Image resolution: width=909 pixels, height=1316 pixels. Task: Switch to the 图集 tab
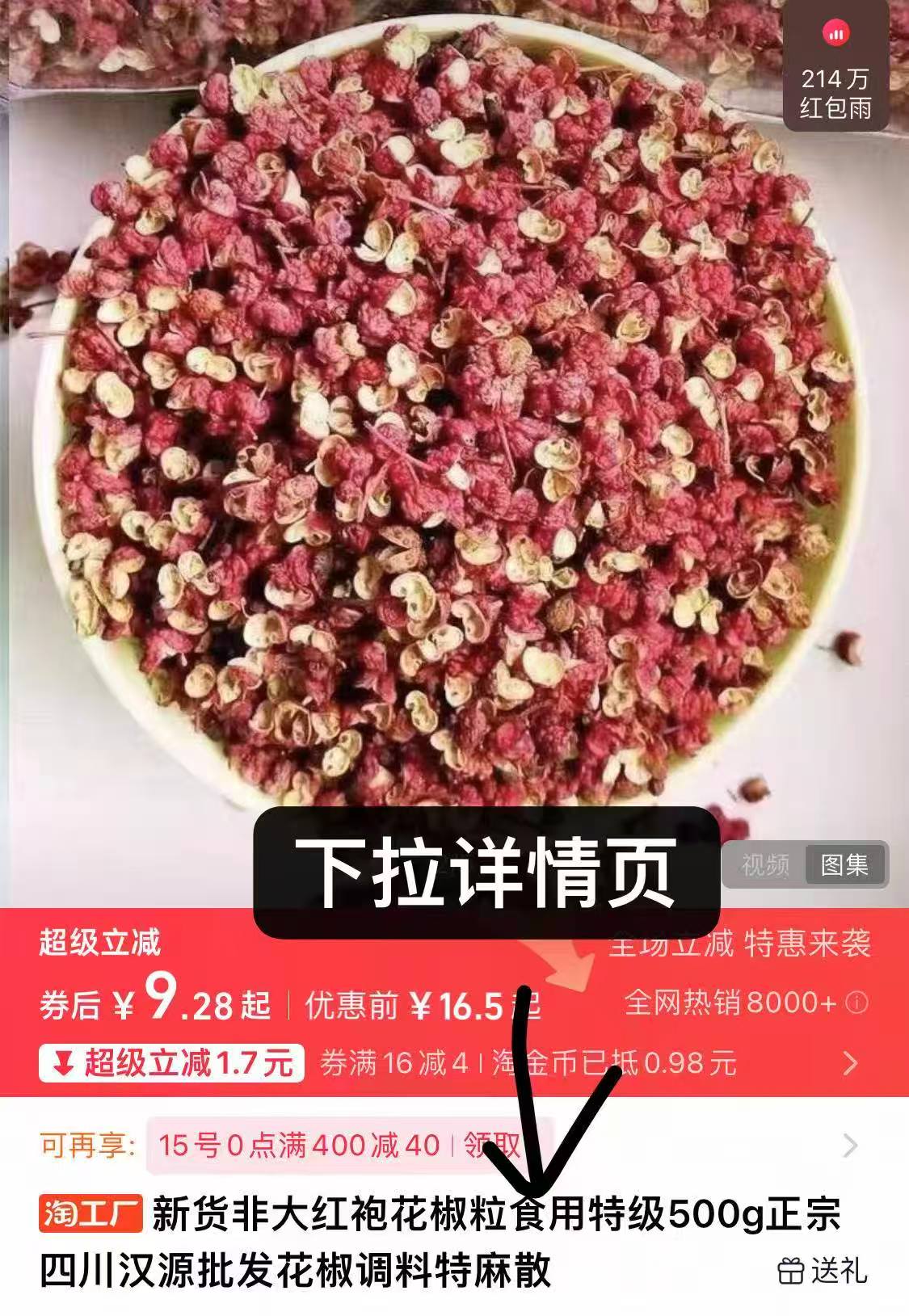pyautogui.click(x=844, y=865)
